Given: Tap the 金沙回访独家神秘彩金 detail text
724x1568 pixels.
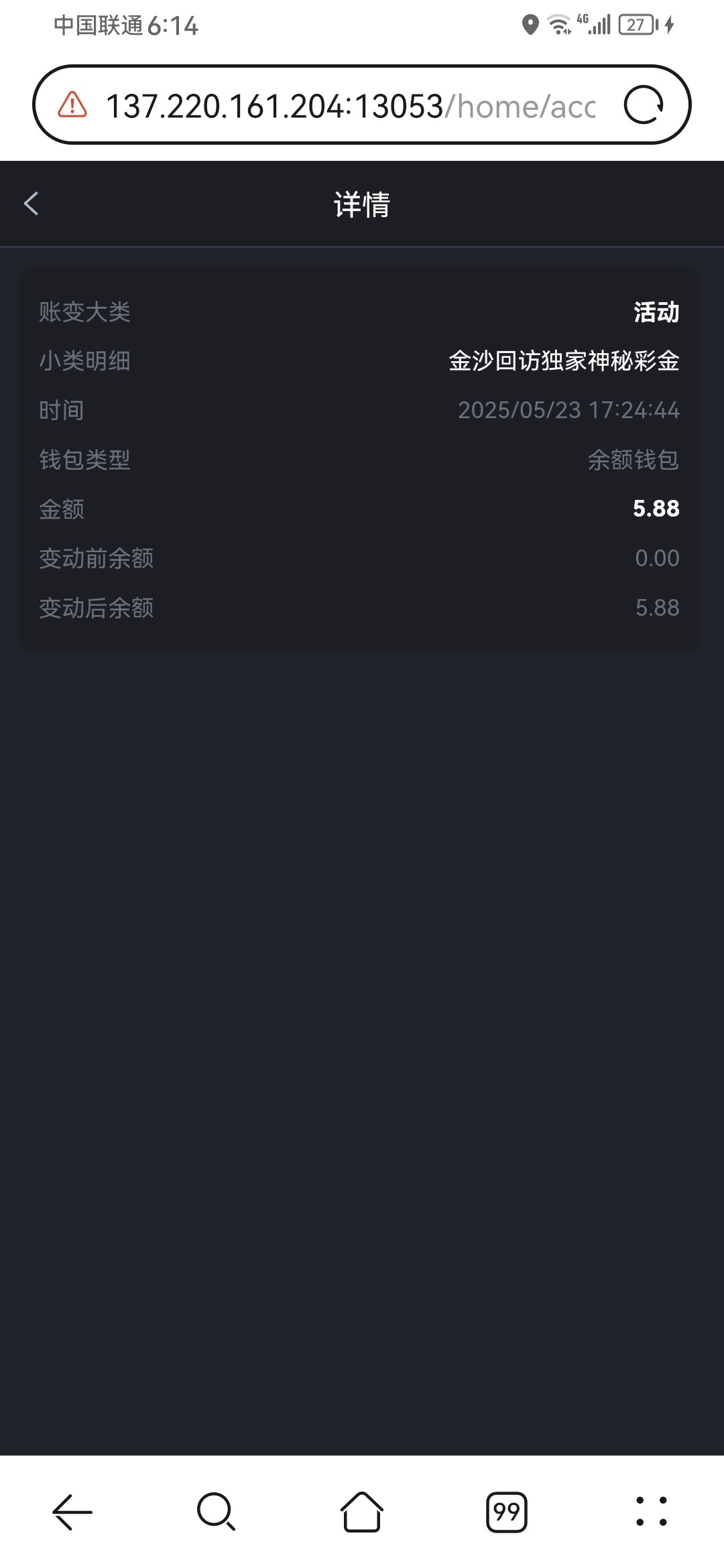Looking at the screenshot, I should (565, 361).
